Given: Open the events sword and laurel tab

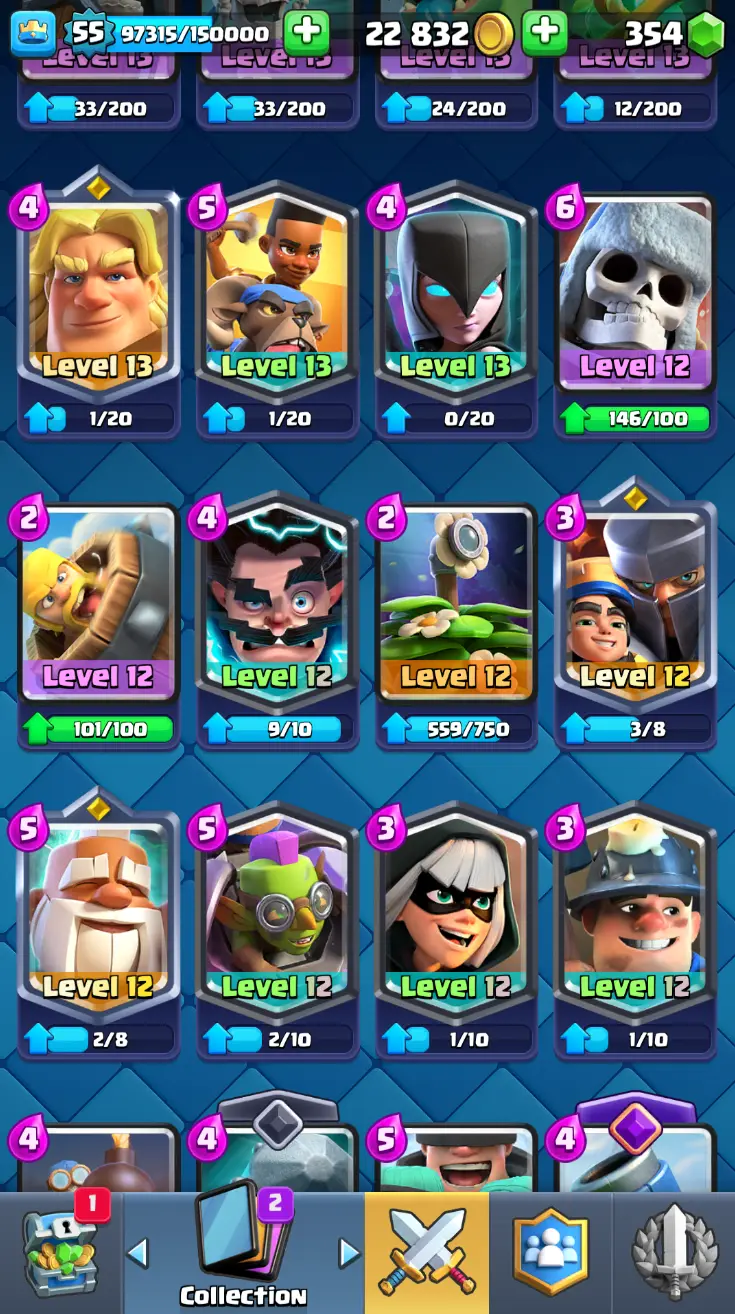Looking at the screenshot, I should (674, 1252).
